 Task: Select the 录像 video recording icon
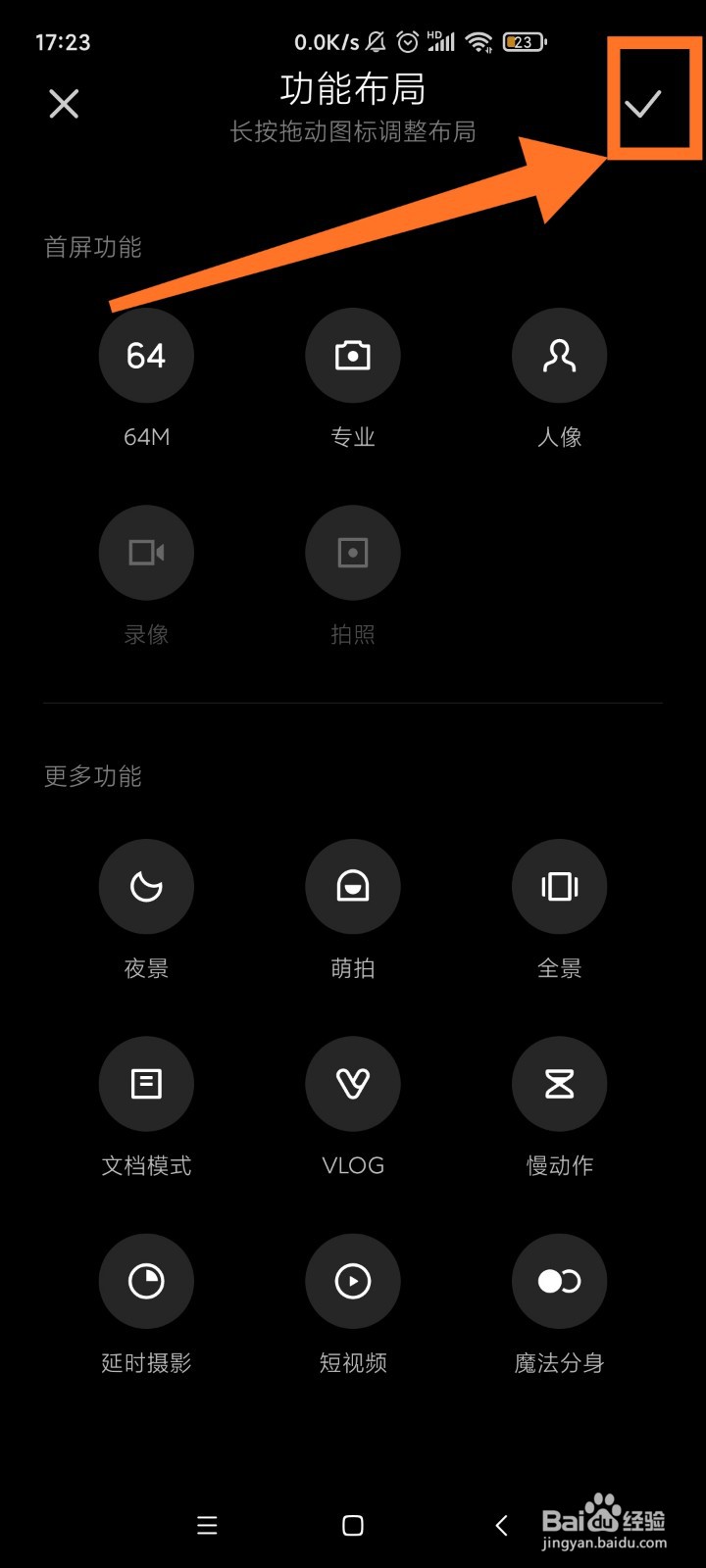click(146, 552)
